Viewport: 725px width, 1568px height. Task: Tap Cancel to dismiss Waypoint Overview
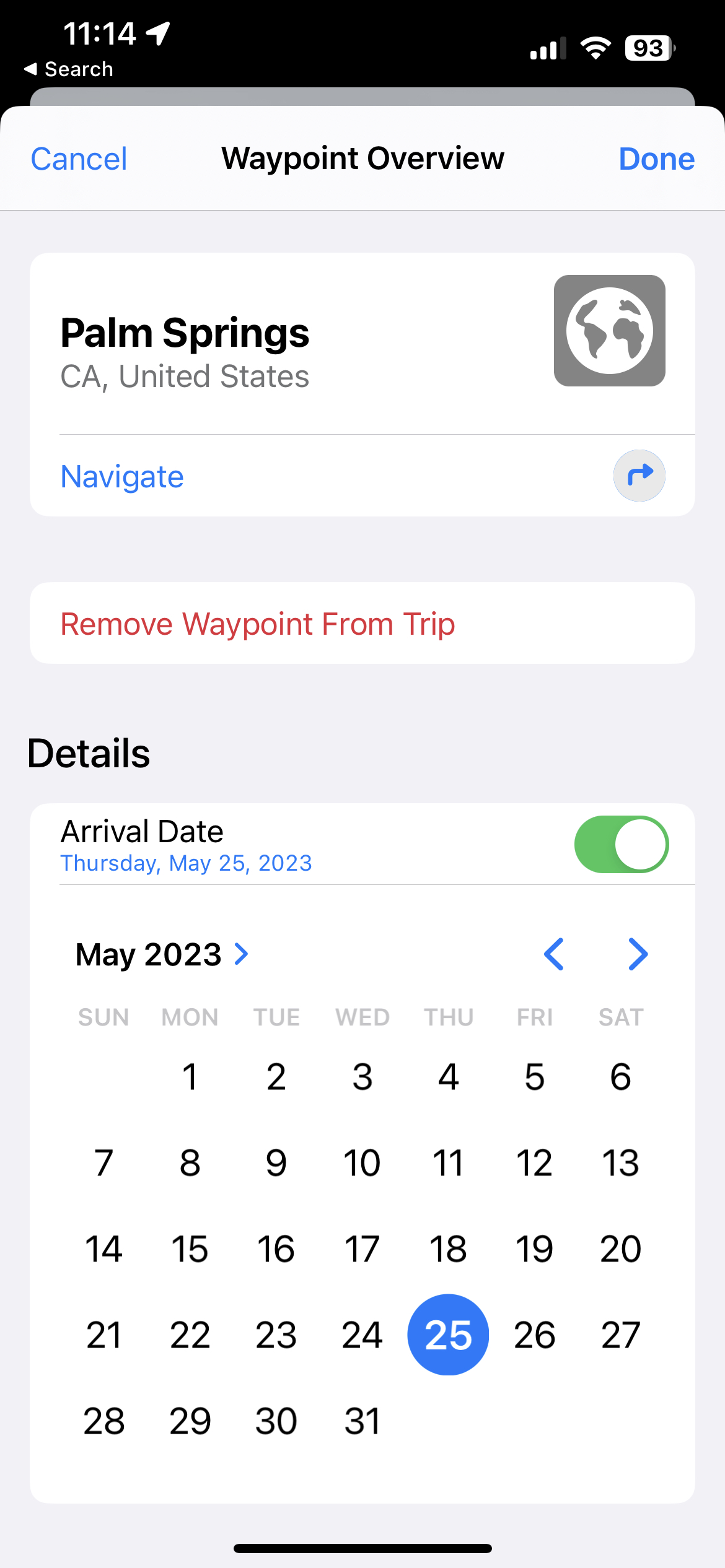point(78,159)
